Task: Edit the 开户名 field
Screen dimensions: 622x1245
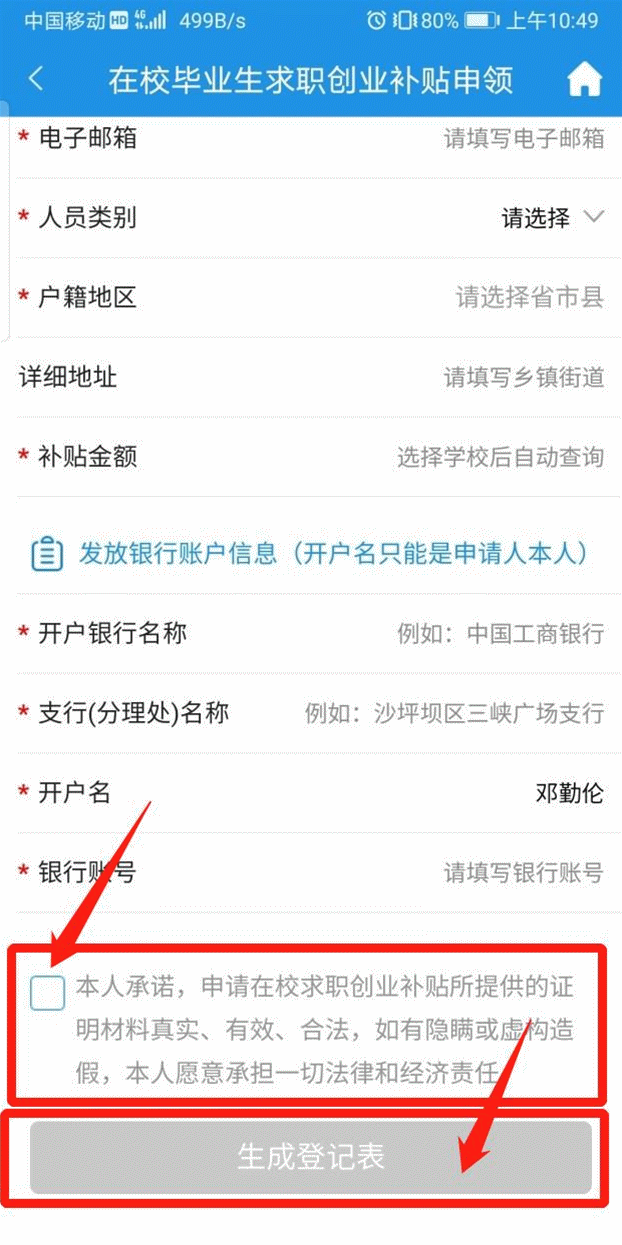Action: [x=568, y=794]
